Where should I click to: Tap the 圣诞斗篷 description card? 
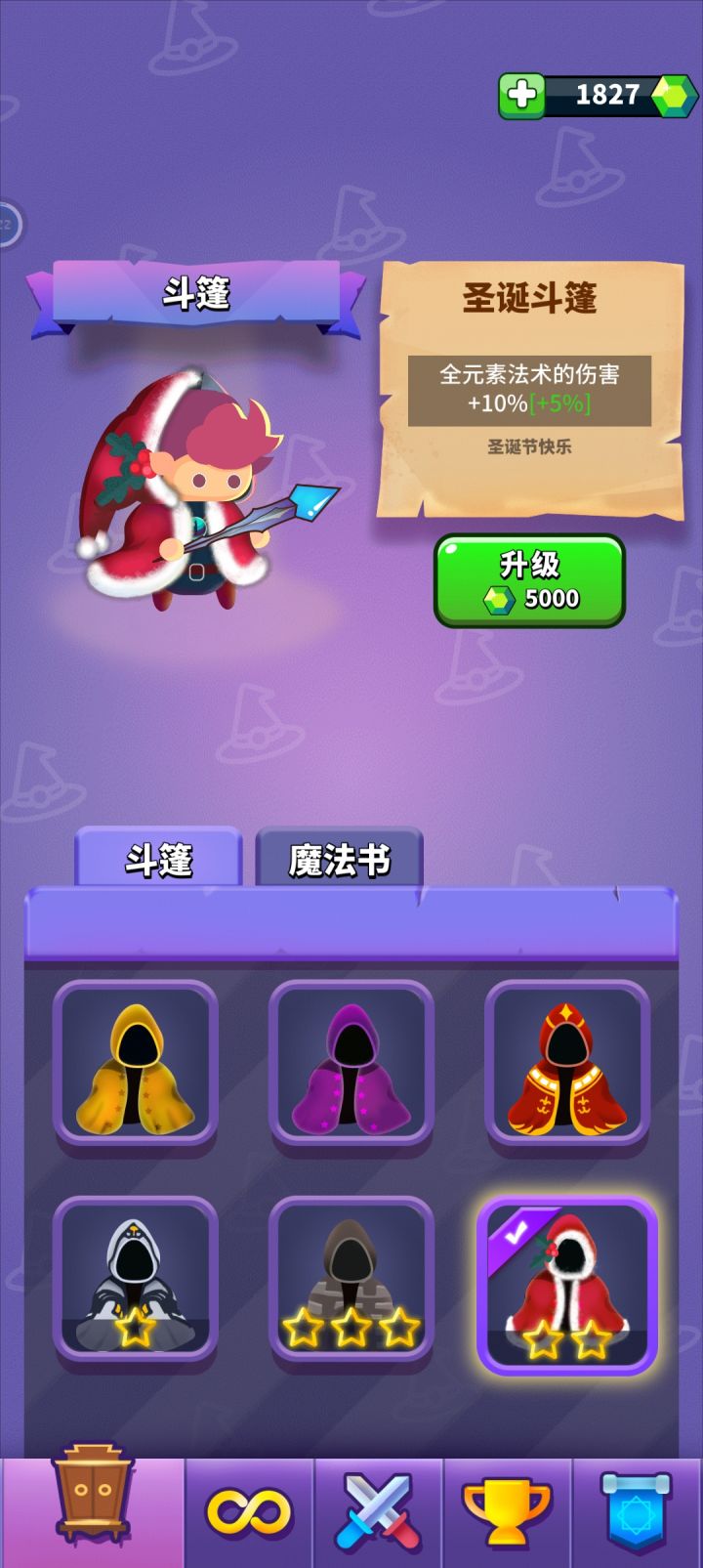pyautogui.click(x=527, y=391)
